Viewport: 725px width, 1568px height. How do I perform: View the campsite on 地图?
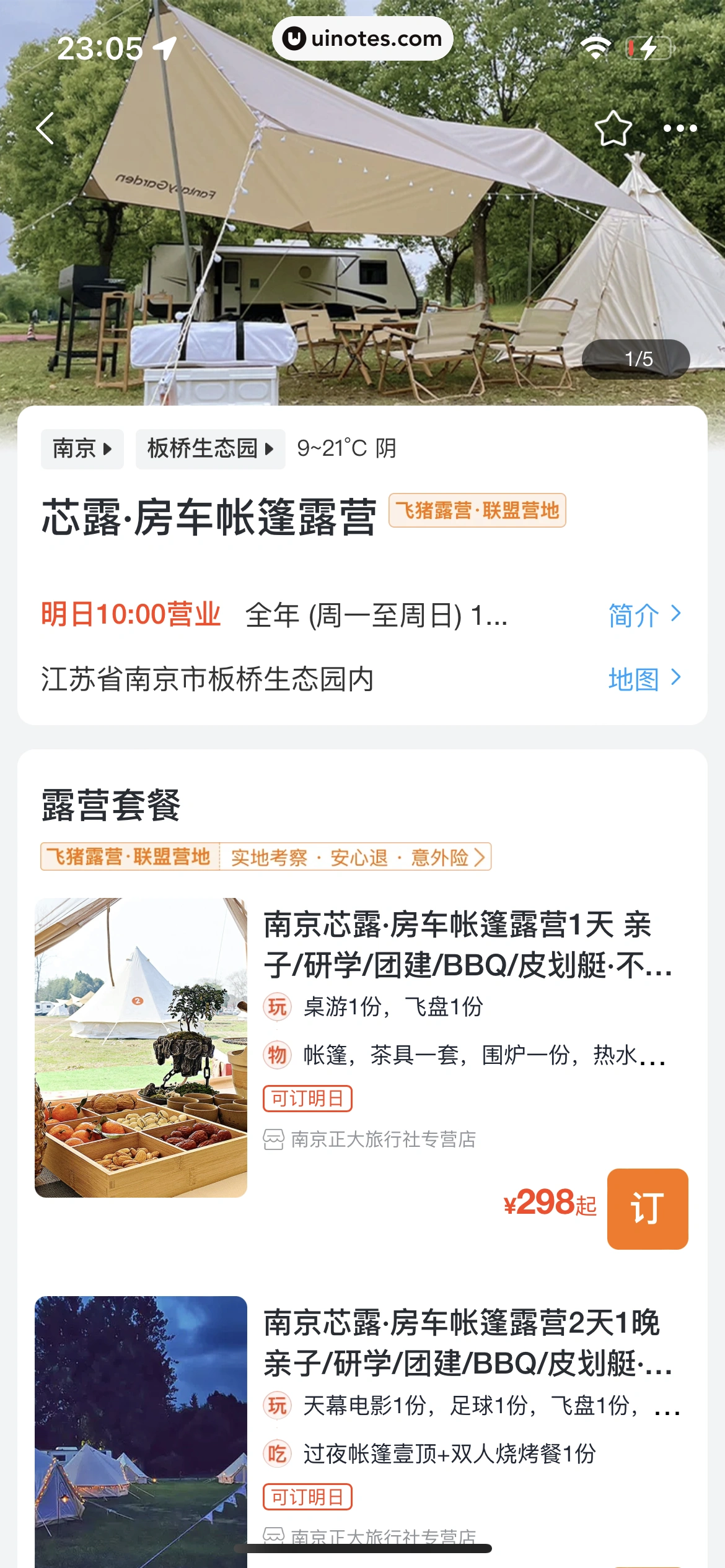tap(644, 679)
